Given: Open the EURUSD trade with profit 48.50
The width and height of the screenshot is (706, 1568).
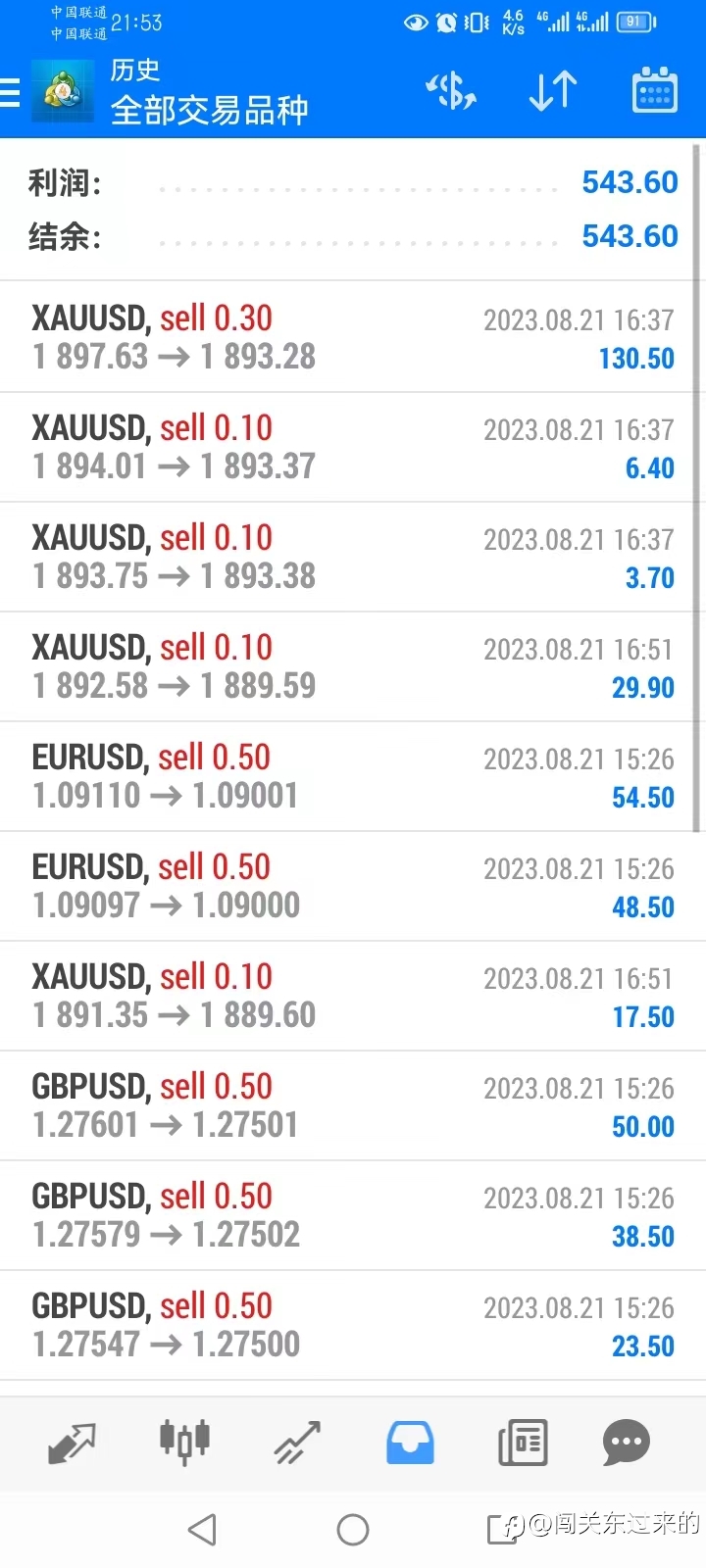Looking at the screenshot, I should [353, 886].
